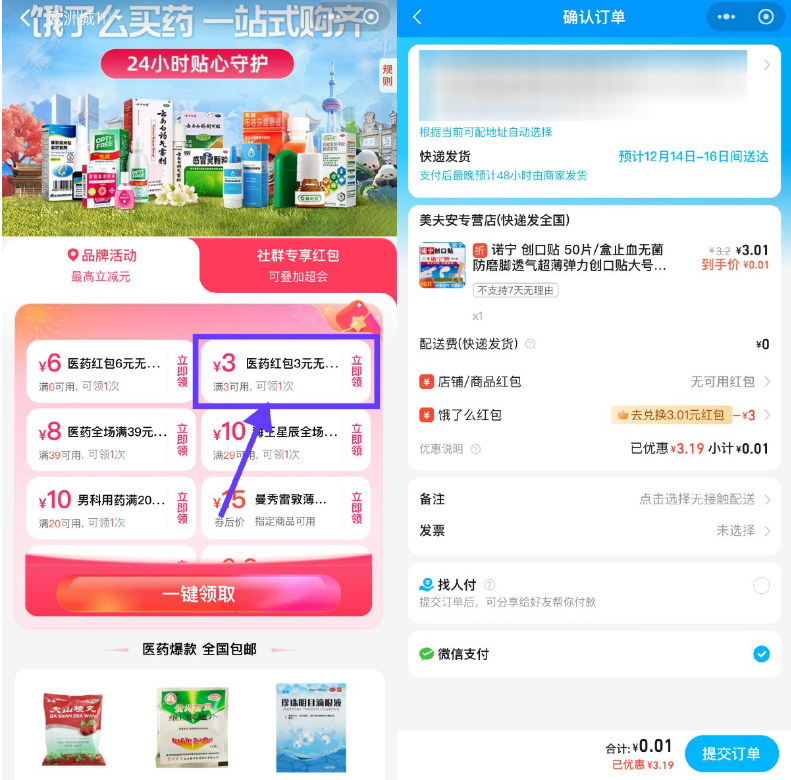Open the more options menu in title bar
Screen dimensions: 791x780
pyautogui.click(x=727, y=17)
